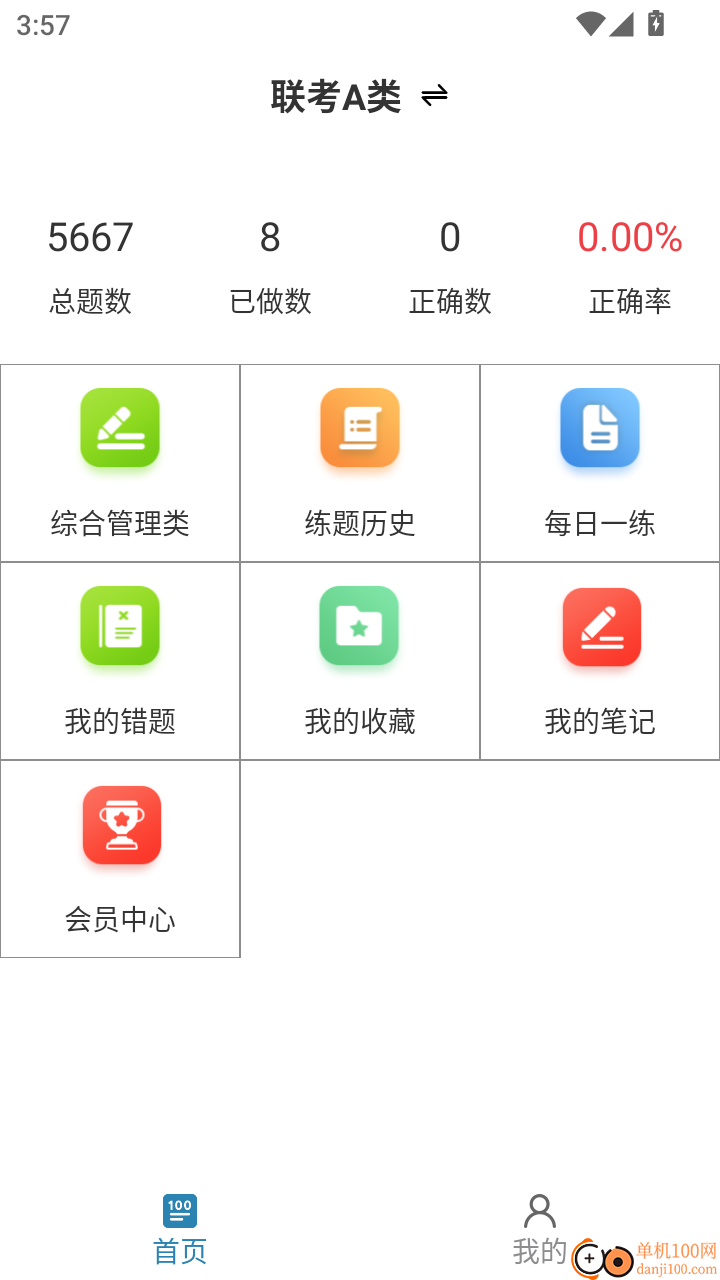Screen dimensions: 720x1280
Task: Open the 我的收藏 favorites folder icon
Action: pyautogui.click(x=360, y=626)
